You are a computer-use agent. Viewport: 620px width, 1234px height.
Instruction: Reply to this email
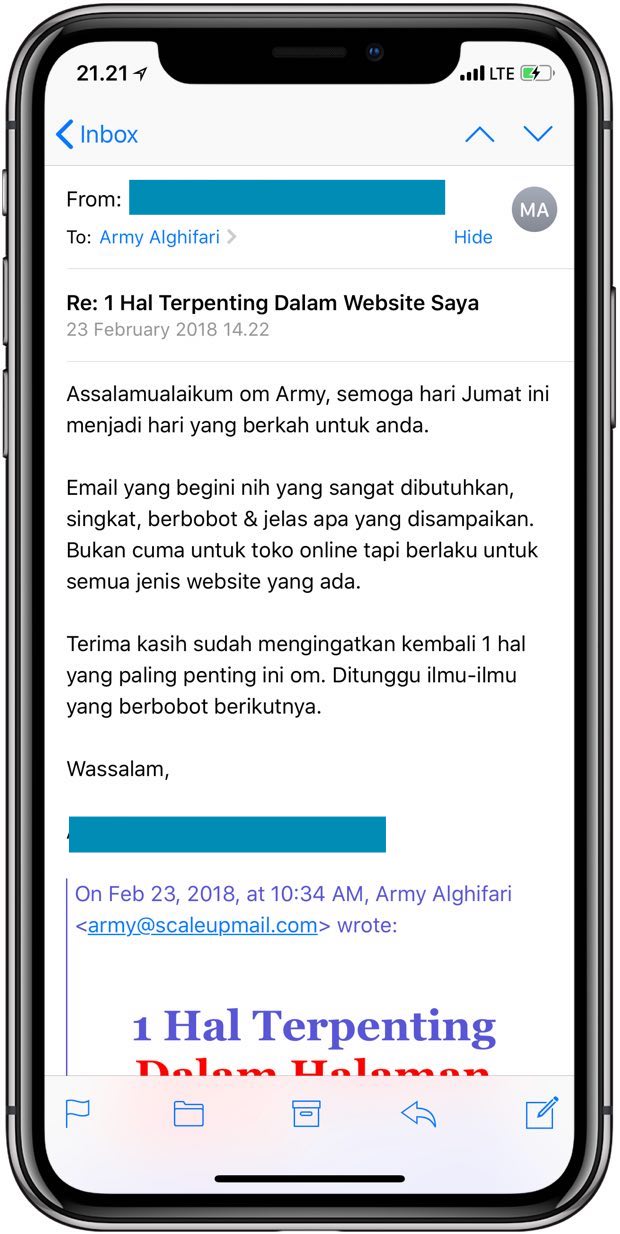(419, 1113)
